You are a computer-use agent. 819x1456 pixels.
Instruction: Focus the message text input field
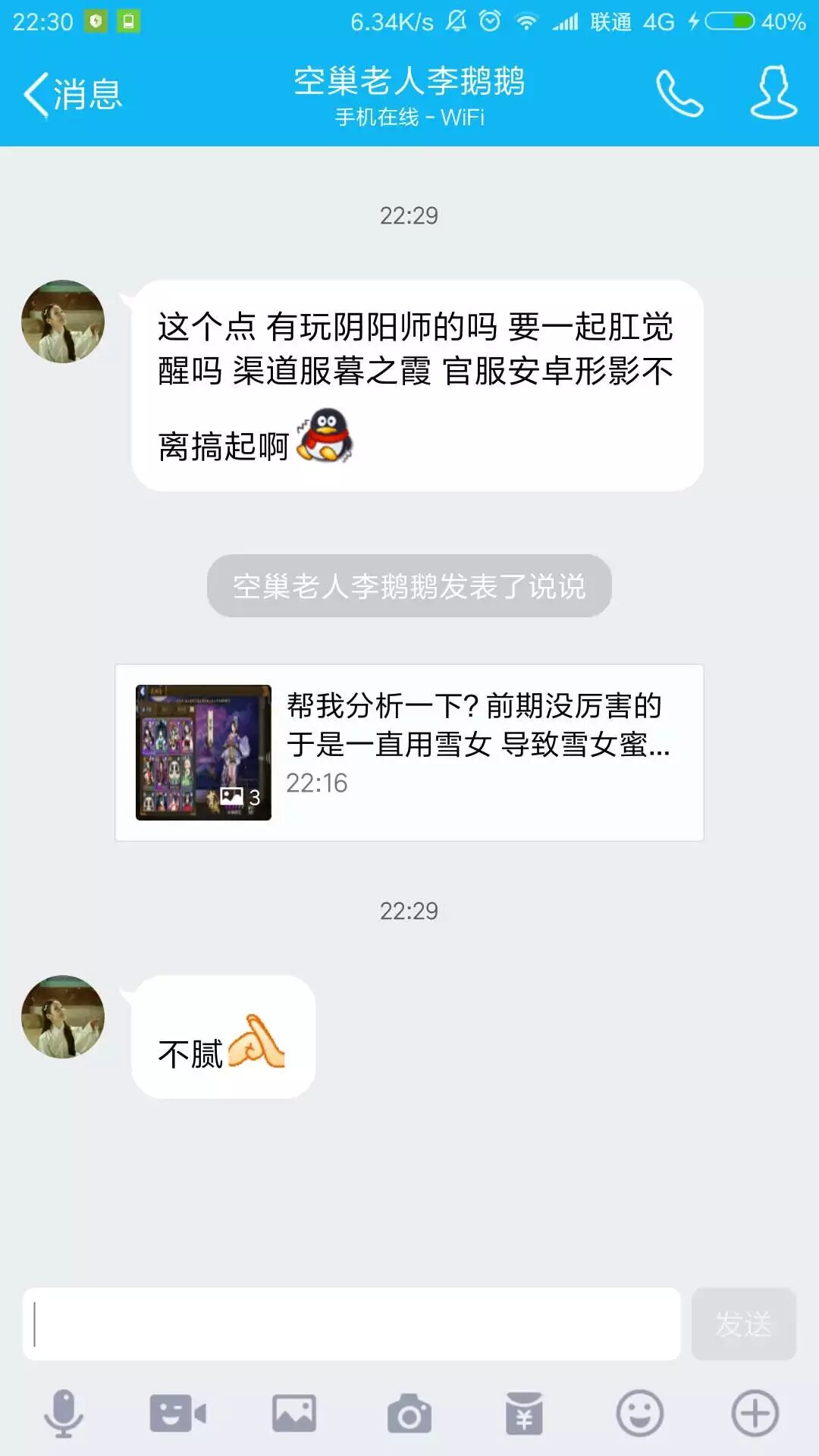coord(351,1323)
